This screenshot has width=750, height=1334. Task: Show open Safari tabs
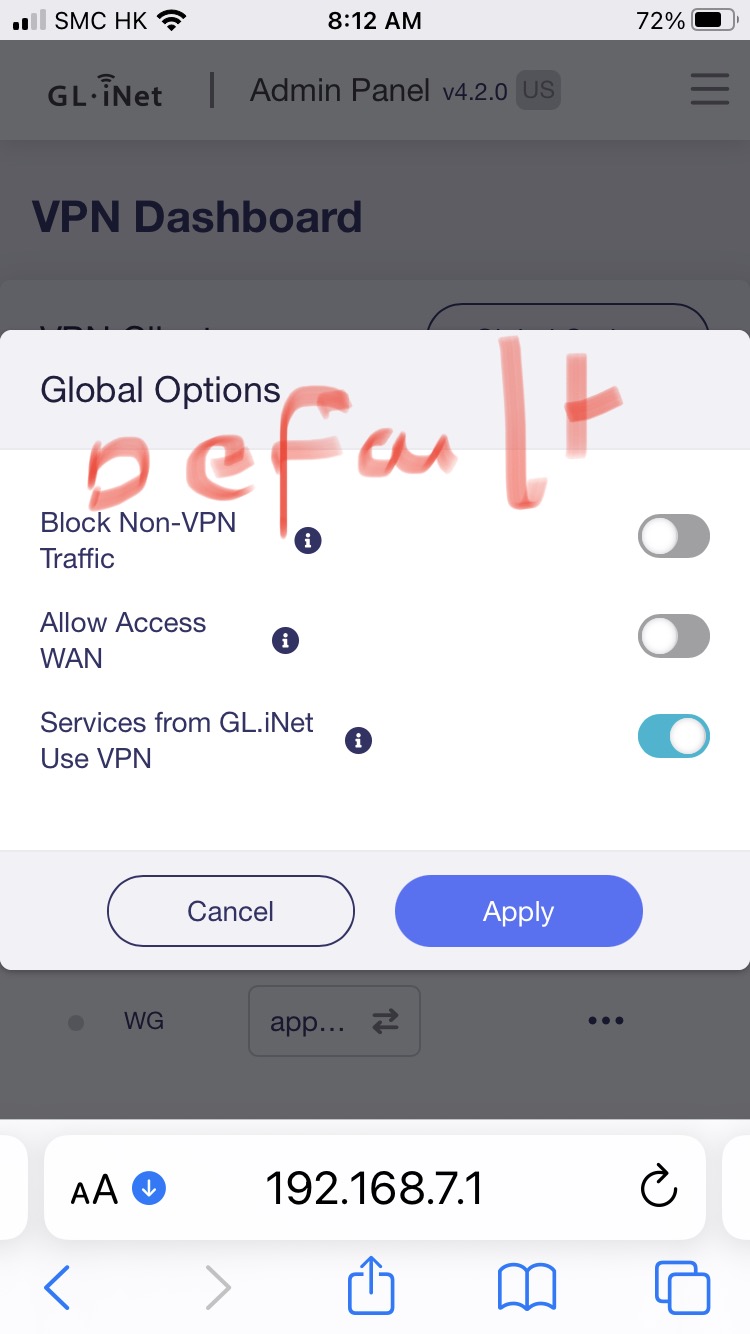[x=682, y=1286]
